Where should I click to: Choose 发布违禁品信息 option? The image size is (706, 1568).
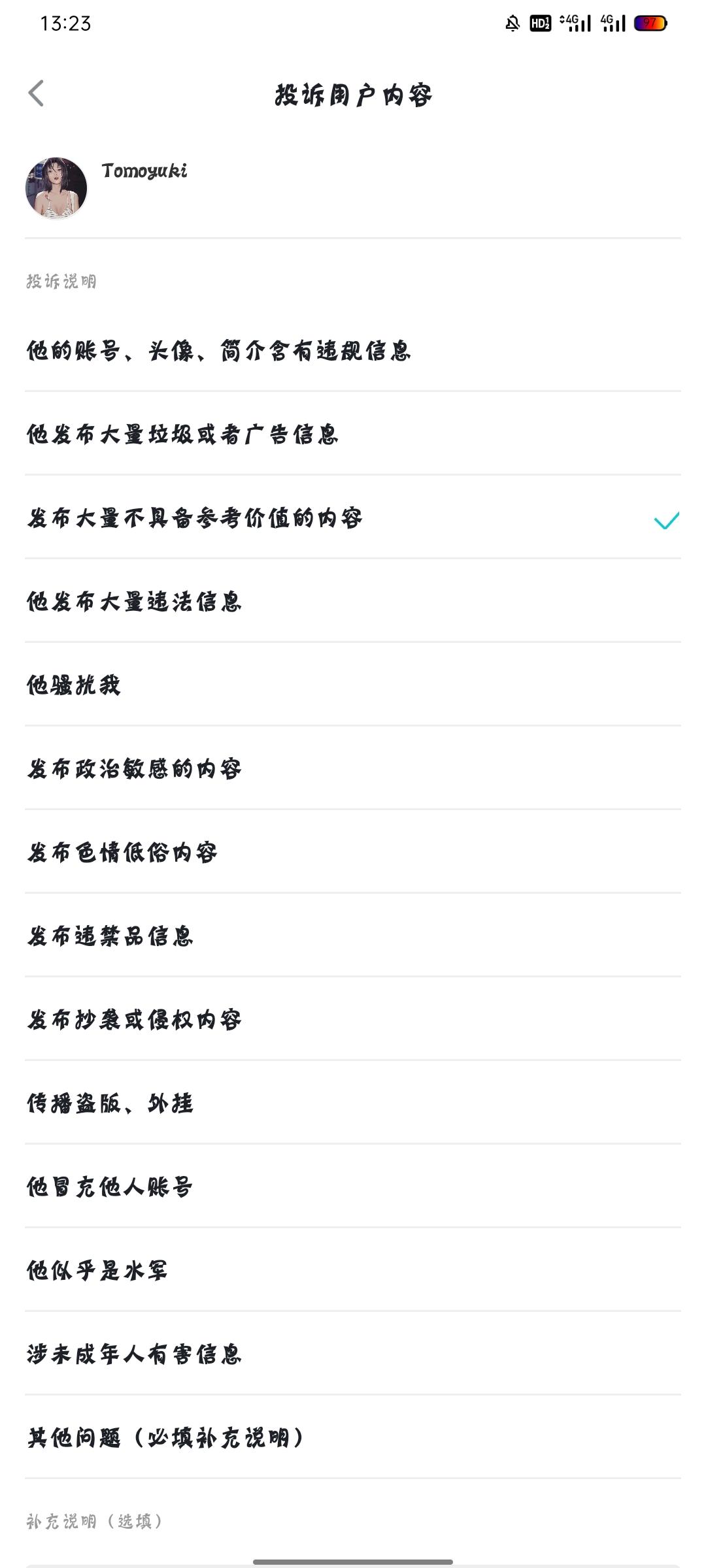coord(353,936)
